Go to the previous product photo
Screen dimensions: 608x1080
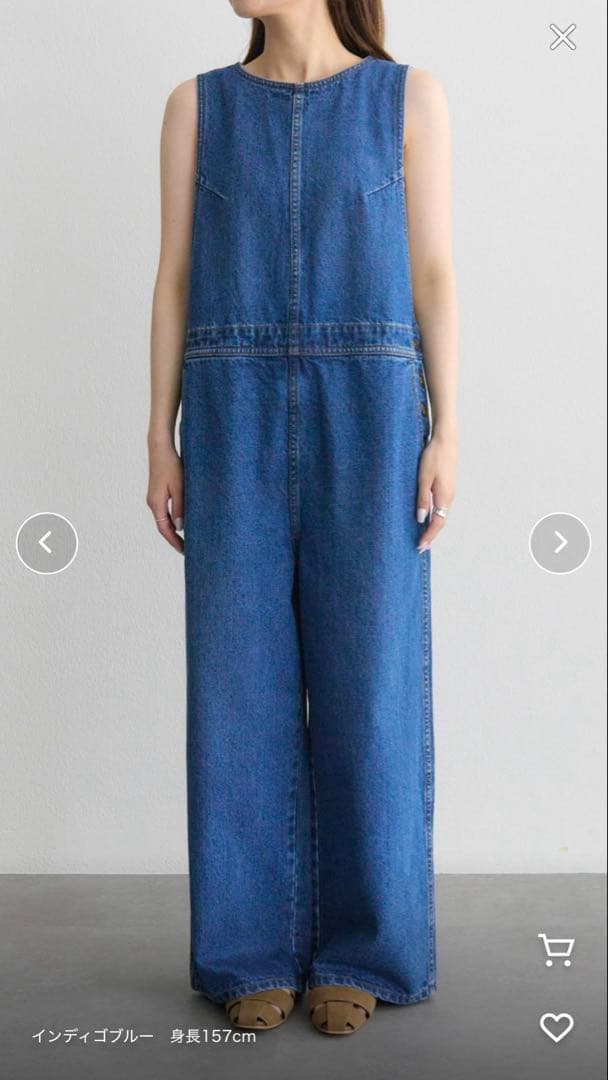[x=46, y=543]
